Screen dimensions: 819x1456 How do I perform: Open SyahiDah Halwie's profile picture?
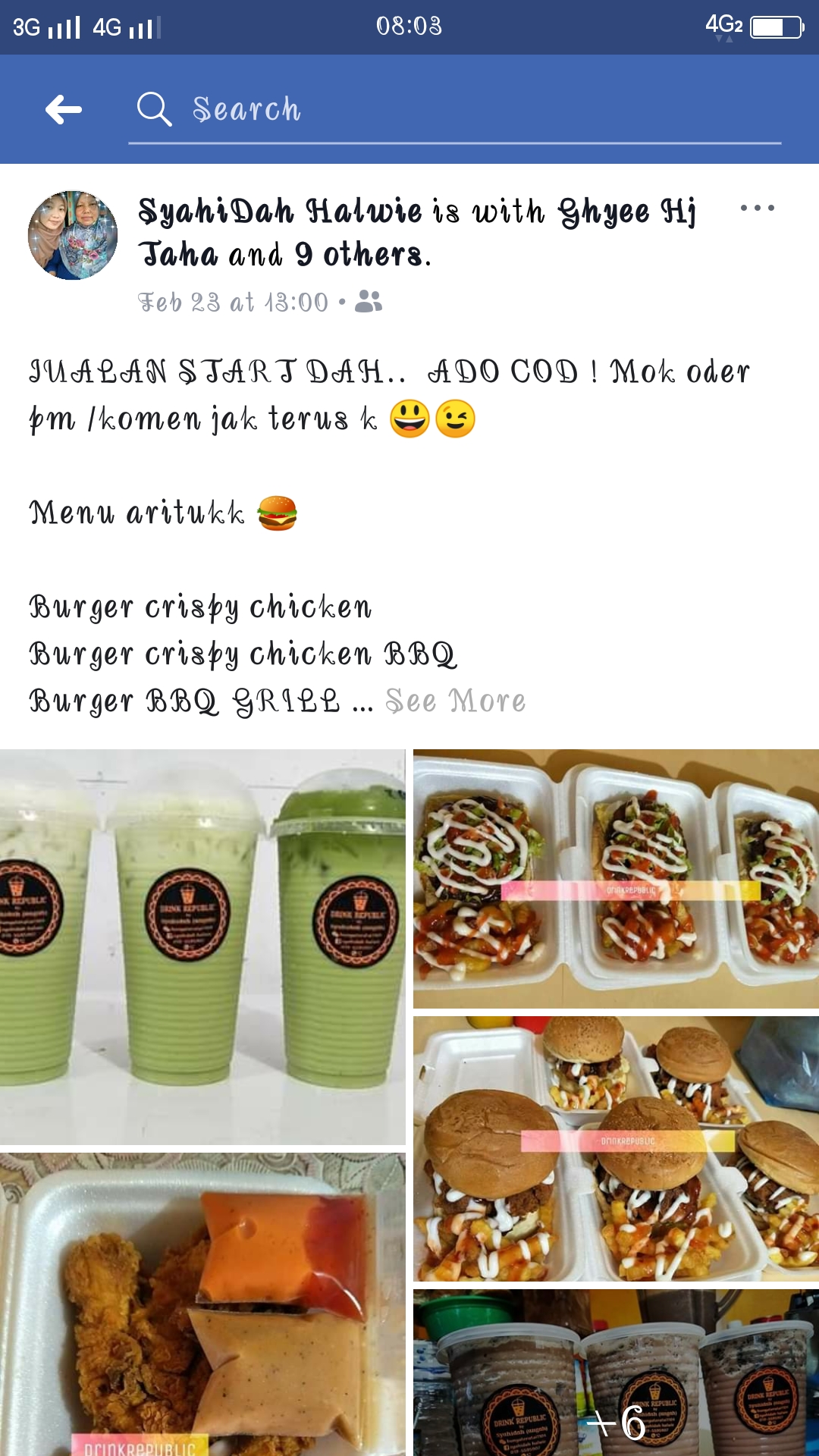[x=73, y=235]
